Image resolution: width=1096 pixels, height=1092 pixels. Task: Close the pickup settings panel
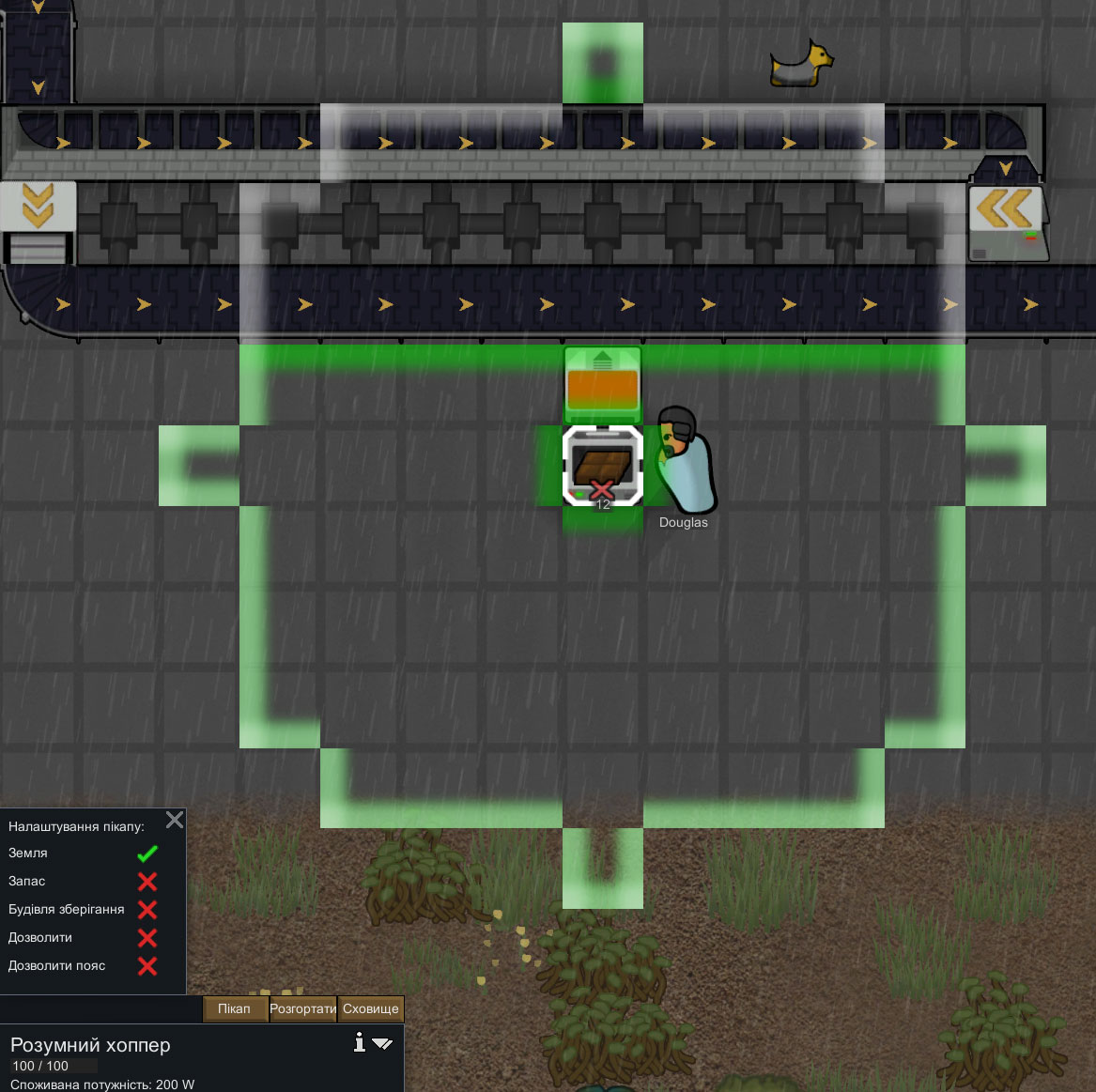(175, 820)
